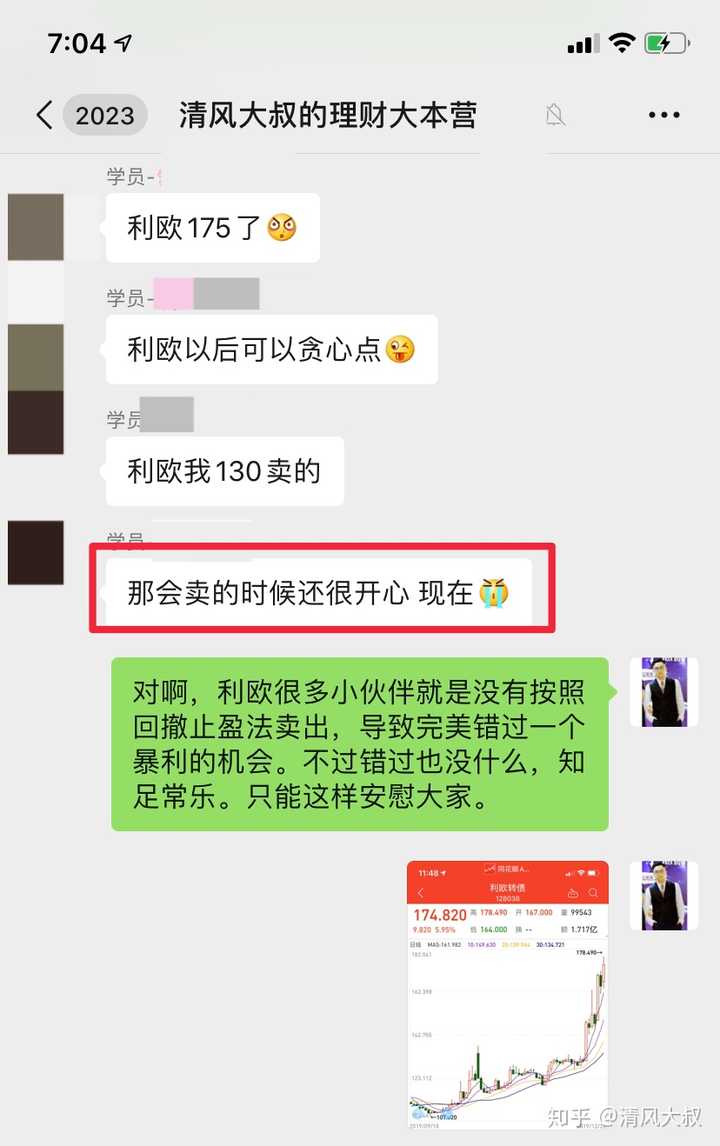Viewport: 720px width, 1146px height.
Task: Open the shared 利欧转债 chart image
Action: (507, 995)
